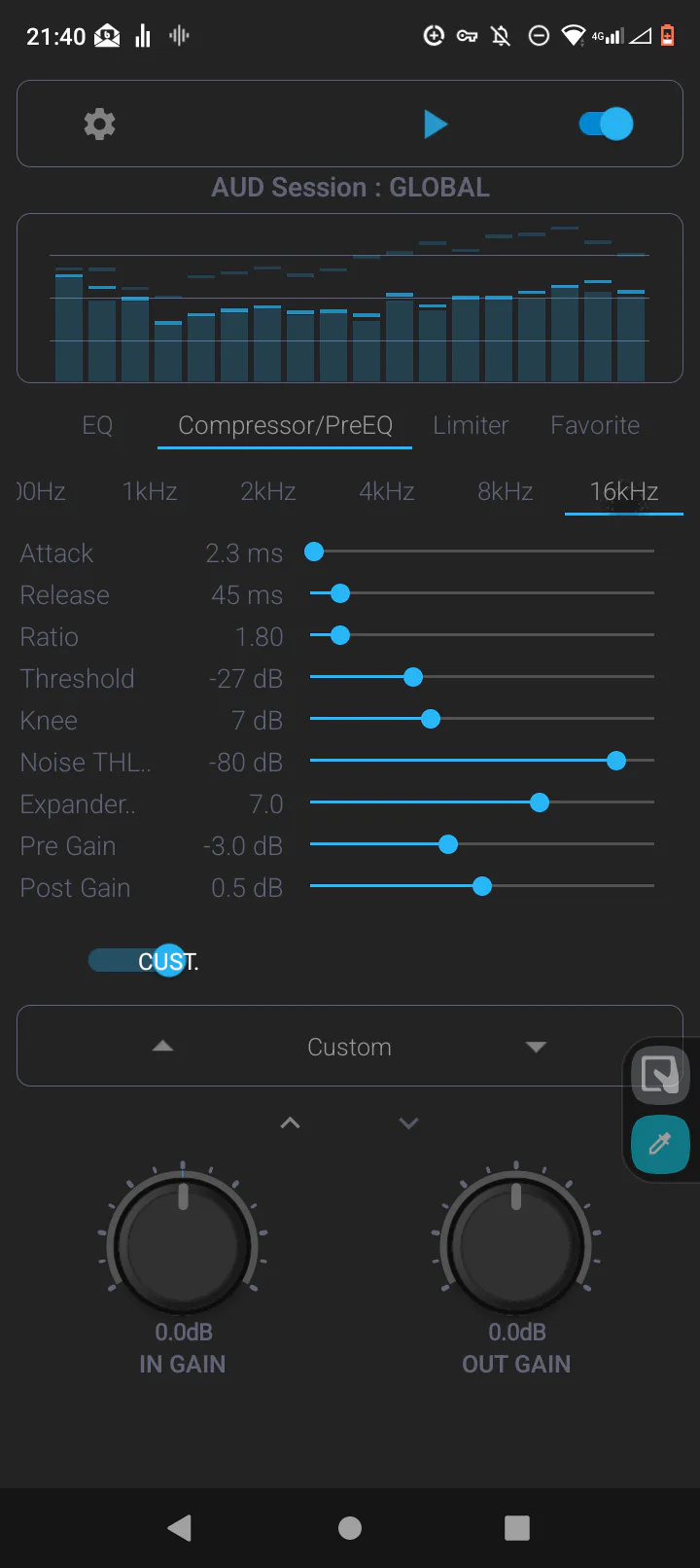700x1568 pixels.
Task: Switch to the Limiter tab
Action: 471,425
